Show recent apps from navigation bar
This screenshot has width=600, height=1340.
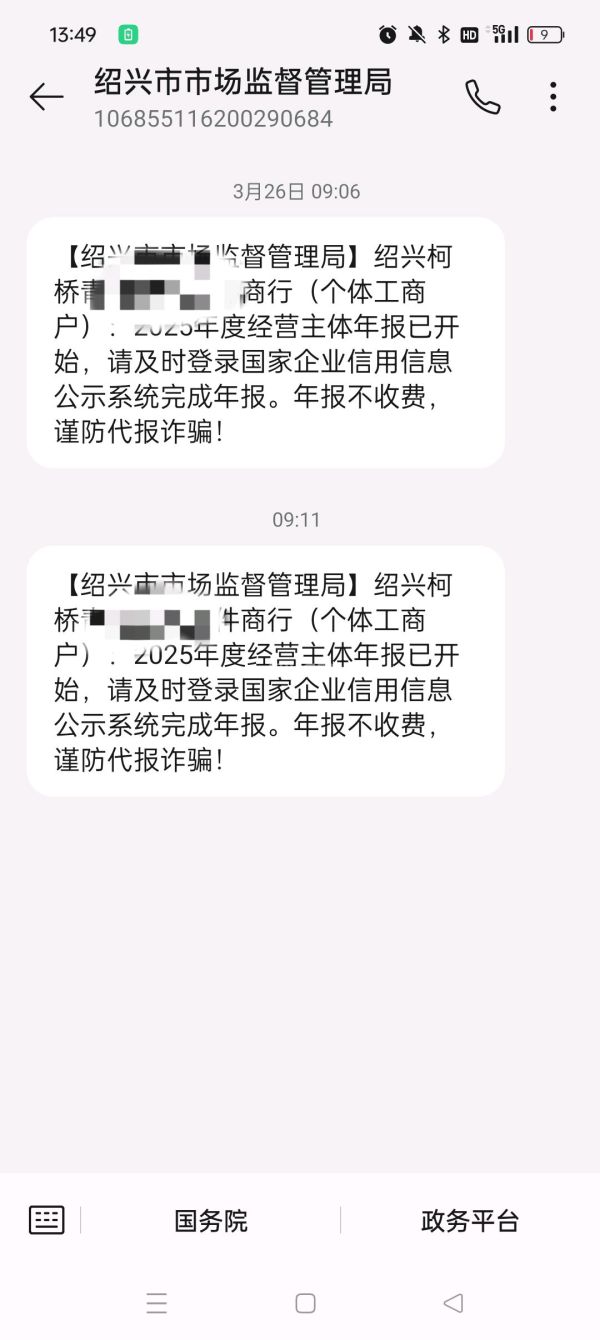[157, 1303]
